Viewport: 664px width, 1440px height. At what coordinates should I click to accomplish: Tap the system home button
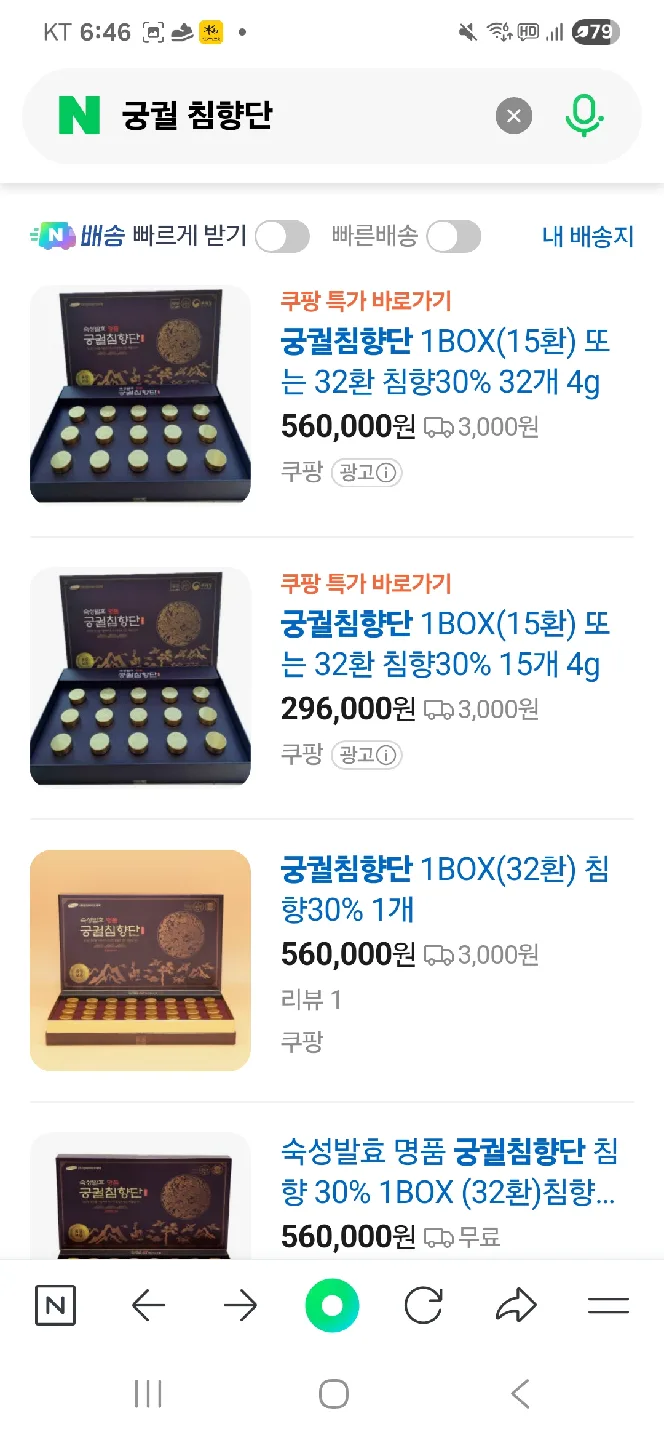click(x=333, y=1394)
